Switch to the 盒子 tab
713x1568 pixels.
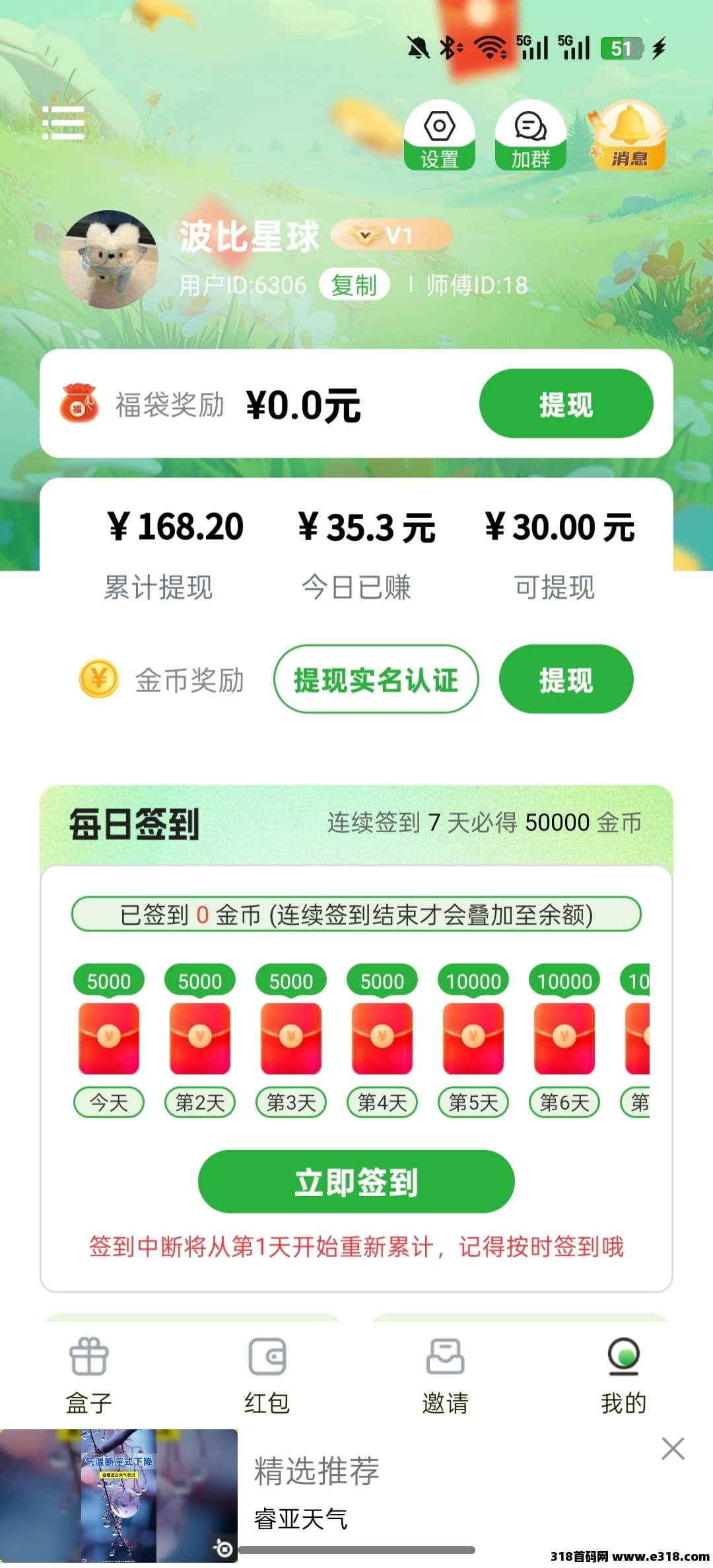point(89,1375)
